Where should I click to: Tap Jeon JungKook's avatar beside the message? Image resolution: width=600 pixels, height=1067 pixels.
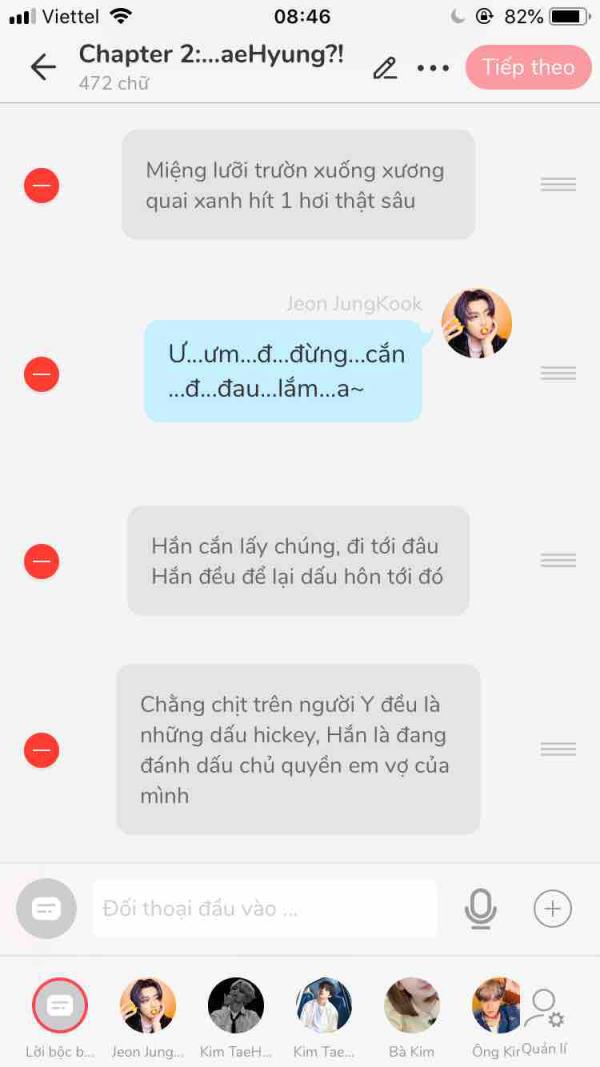point(477,324)
